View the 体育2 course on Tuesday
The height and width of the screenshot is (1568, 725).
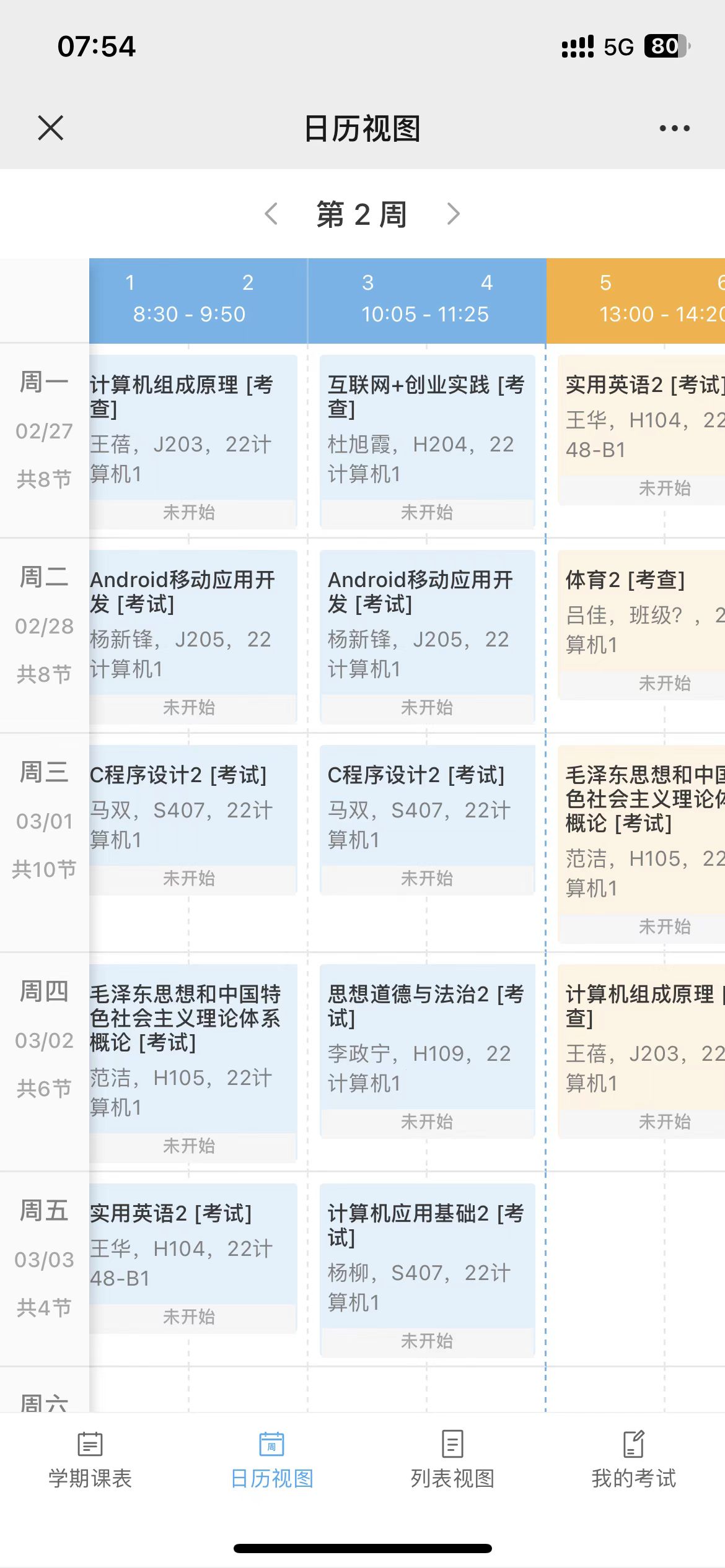pyautogui.click(x=641, y=625)
